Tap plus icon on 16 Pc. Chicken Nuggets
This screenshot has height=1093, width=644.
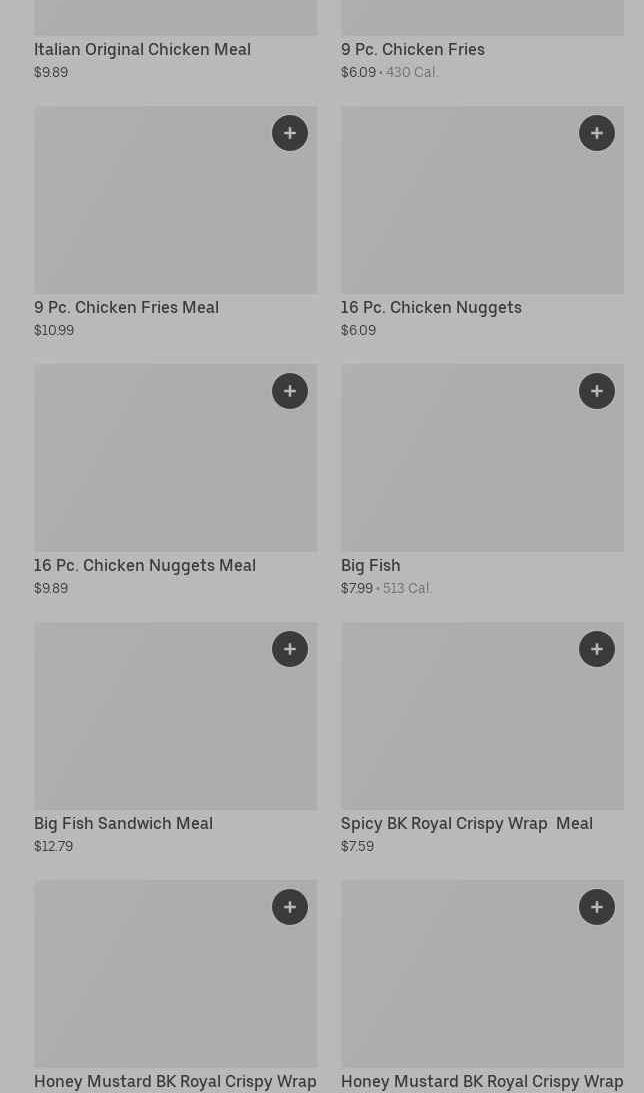[597, 133]
